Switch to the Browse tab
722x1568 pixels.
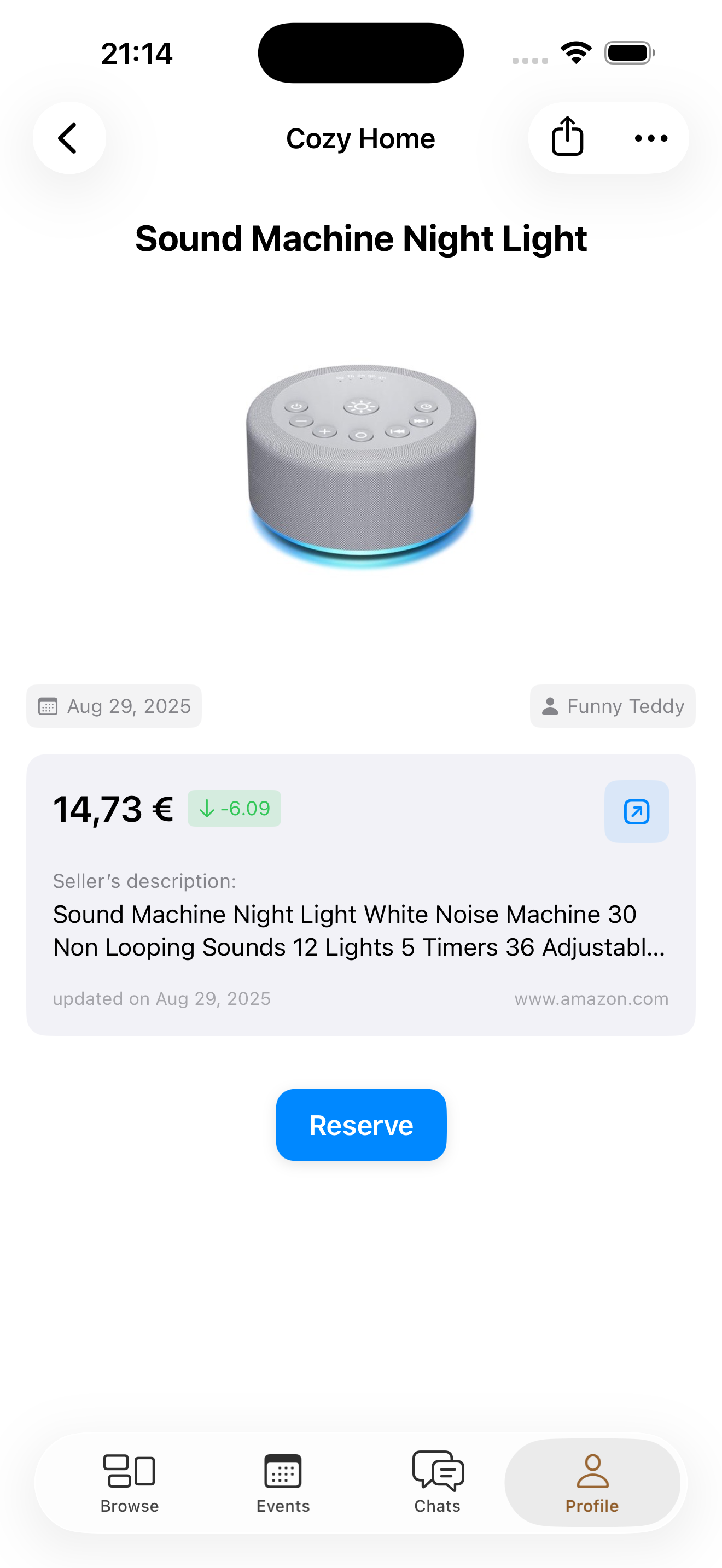(x=130, y=1483)
